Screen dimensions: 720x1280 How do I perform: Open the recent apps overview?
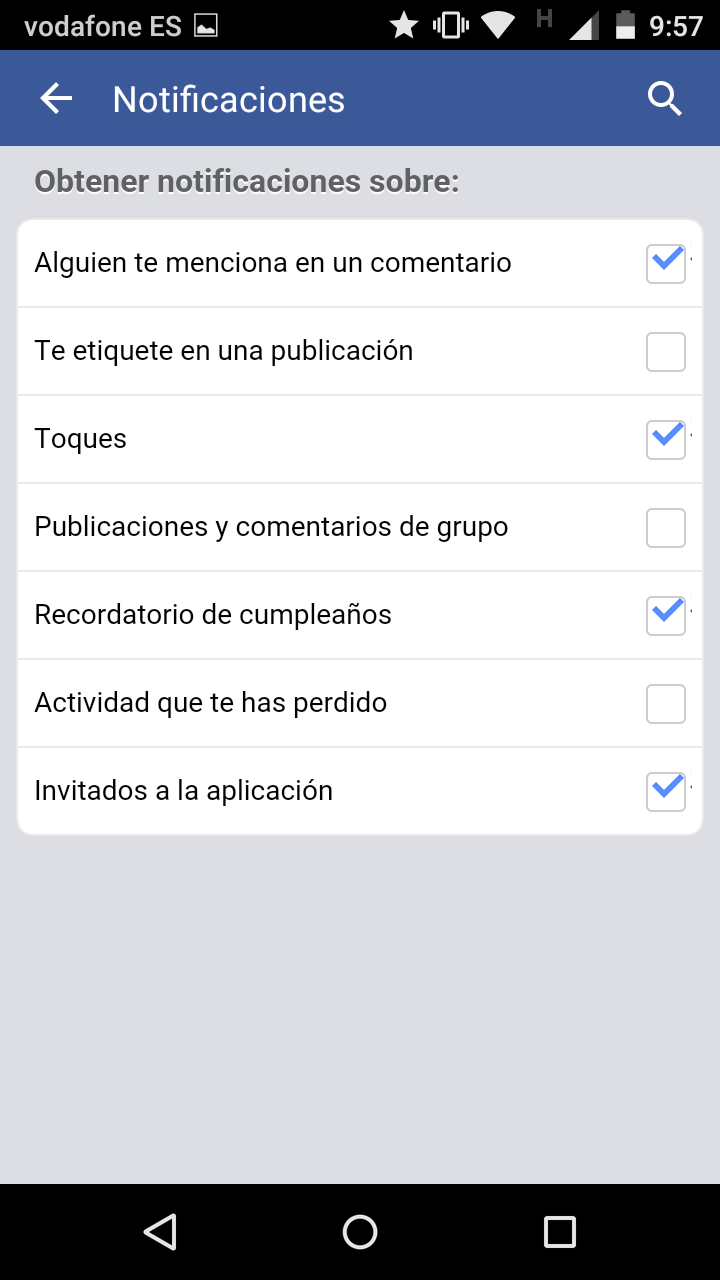coord(560,1232)
